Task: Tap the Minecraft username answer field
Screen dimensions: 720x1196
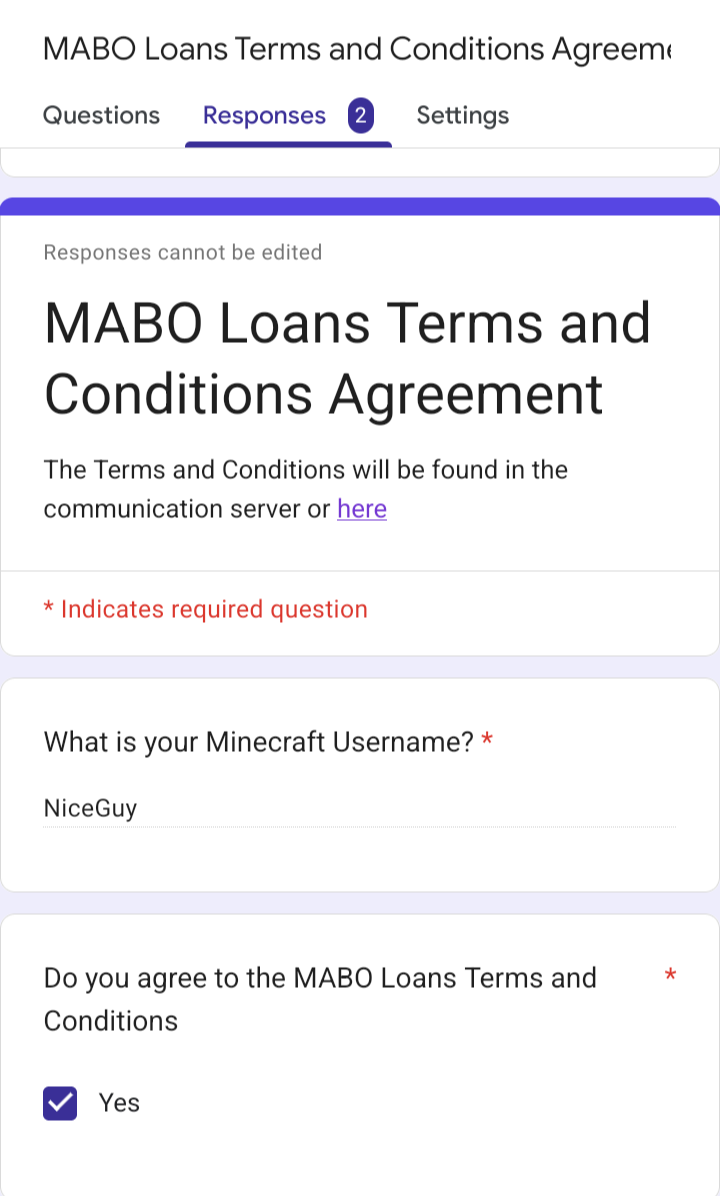Action: coord(359,808)
